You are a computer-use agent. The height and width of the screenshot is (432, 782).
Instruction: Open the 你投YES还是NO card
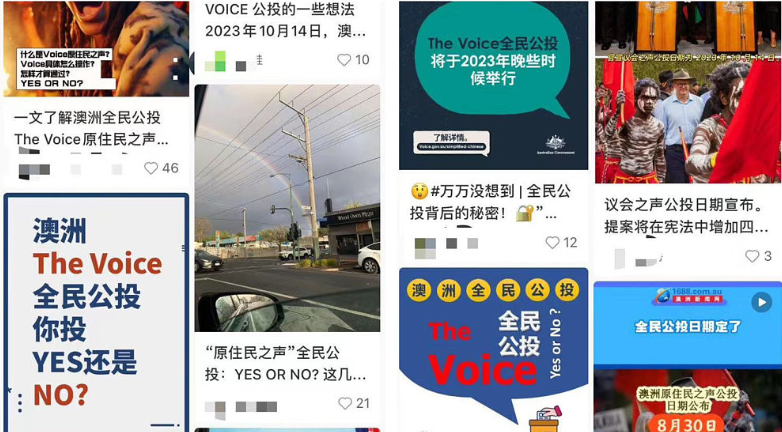96,312
